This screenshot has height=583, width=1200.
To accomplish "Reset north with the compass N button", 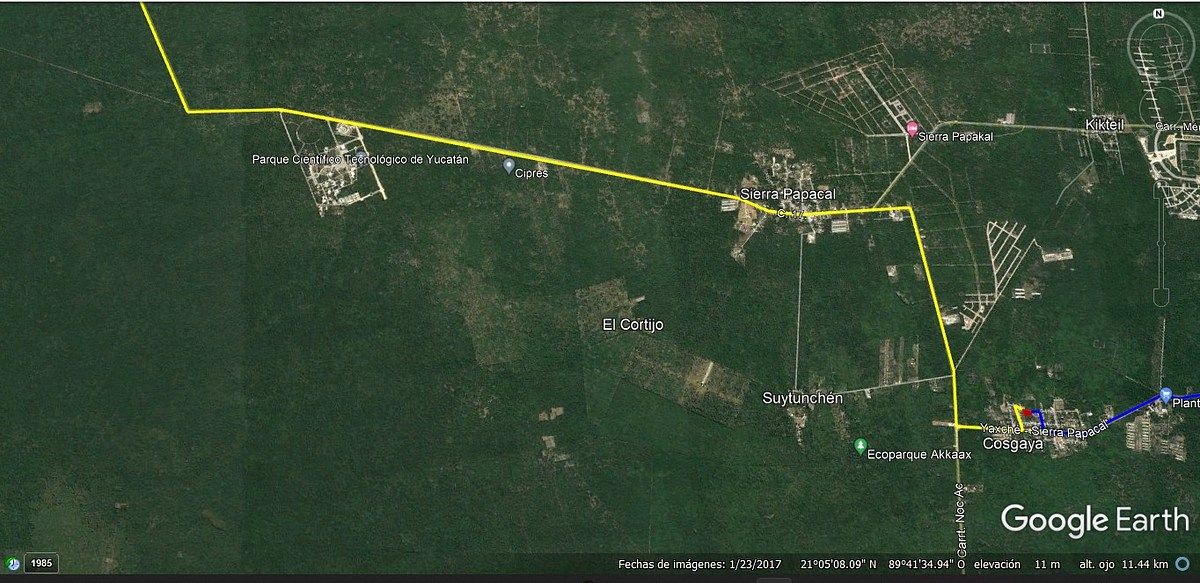I will (1158, 14).
